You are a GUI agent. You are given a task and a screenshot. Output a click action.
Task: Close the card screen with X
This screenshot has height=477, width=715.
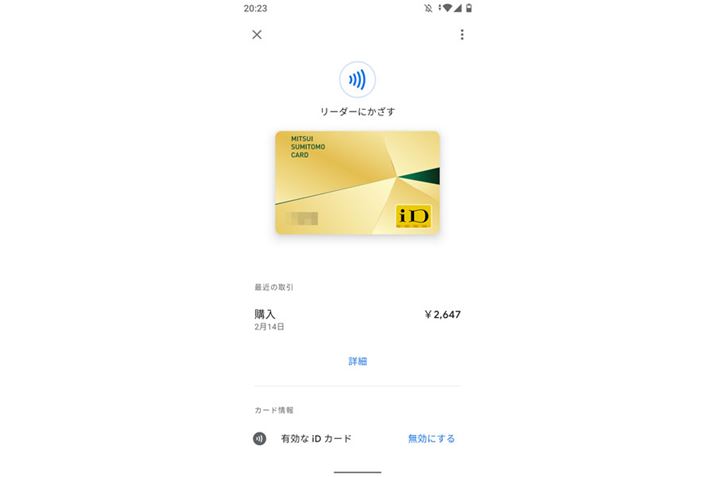pyautogui.click(x=257, y=35)
